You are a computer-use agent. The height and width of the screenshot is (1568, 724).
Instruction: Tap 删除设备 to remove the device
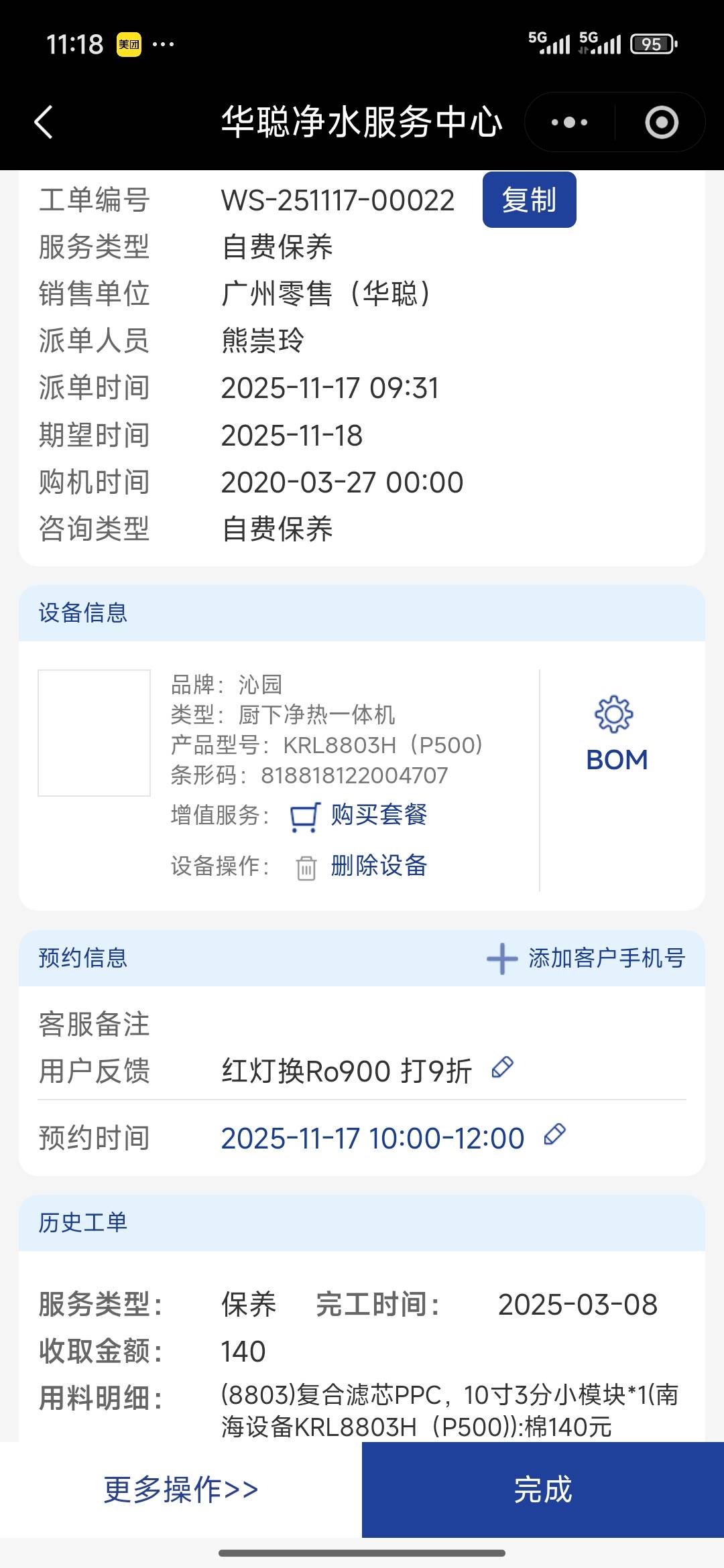tap(377, 866)
